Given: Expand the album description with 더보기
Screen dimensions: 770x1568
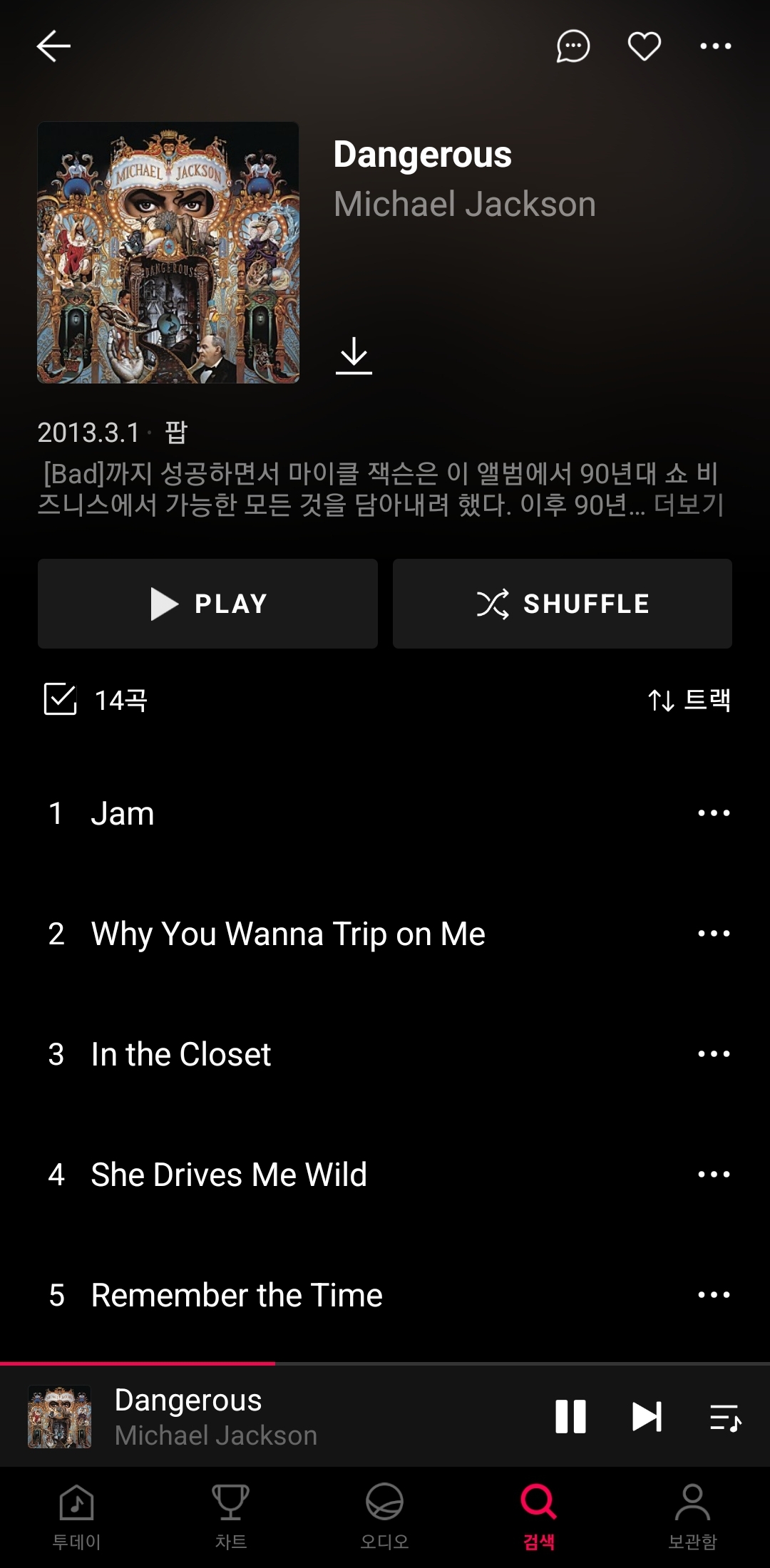Looking at the screenshot, I should point(689,505).
